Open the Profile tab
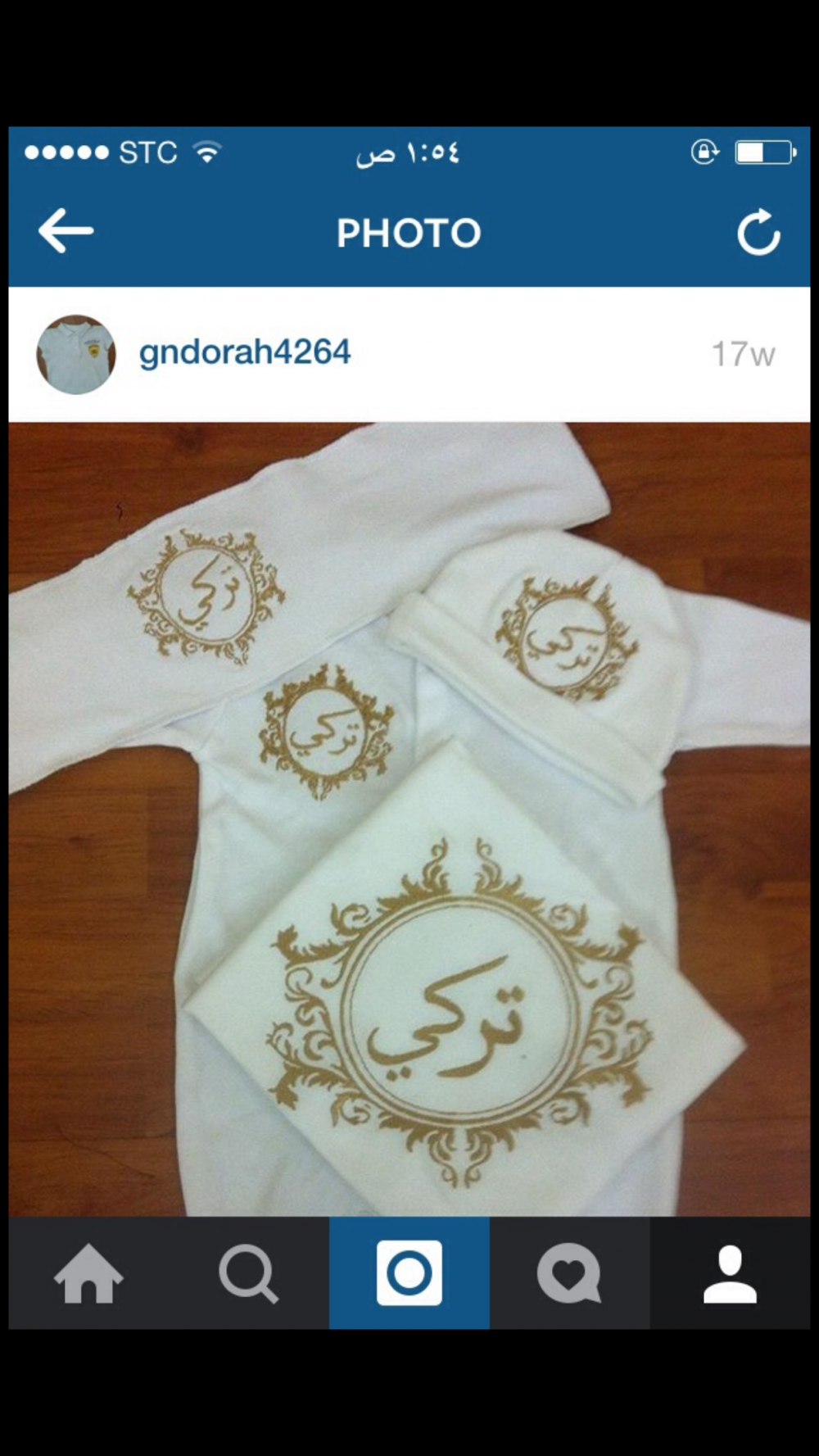Screen dimensions: 819x1456 click(730, 1273)
